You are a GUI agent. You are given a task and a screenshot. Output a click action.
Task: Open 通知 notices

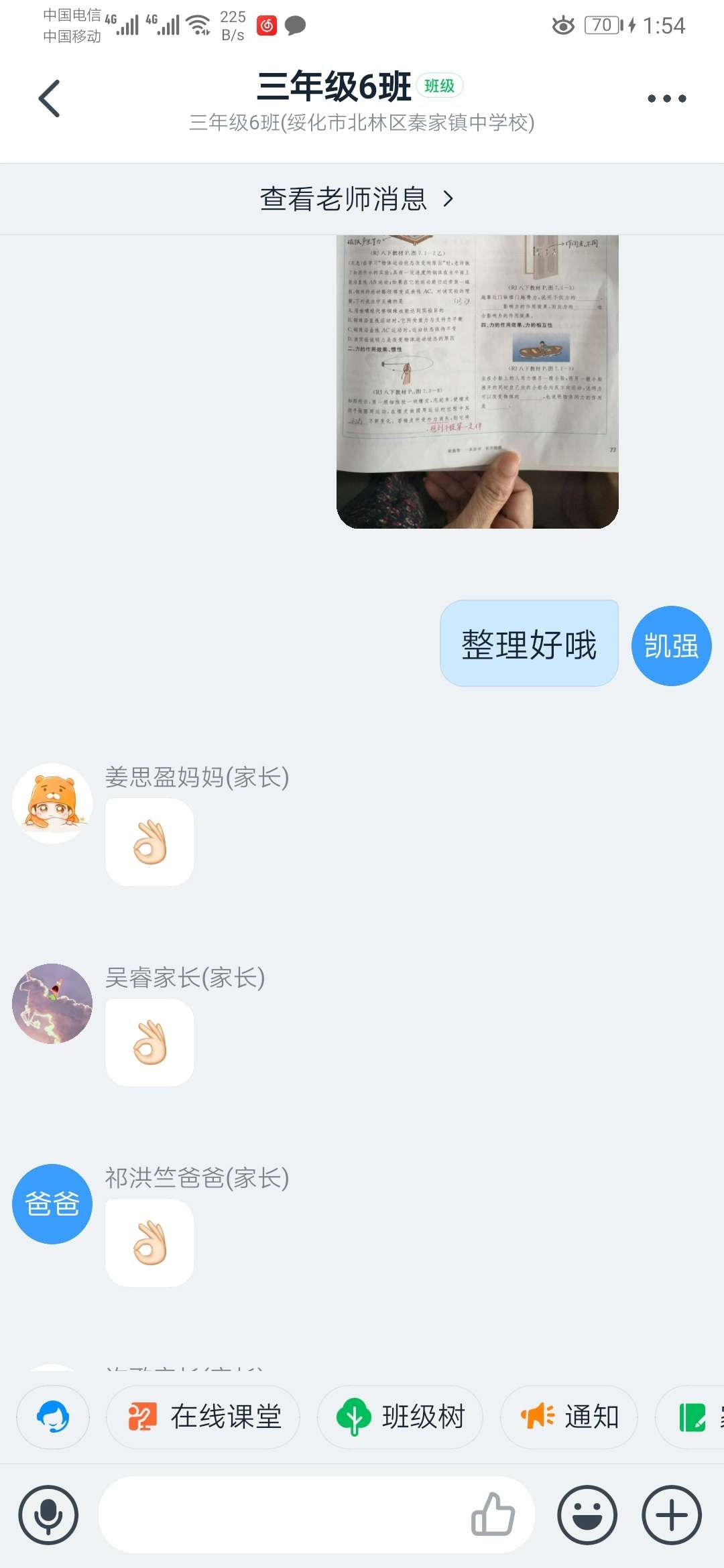point(569,1417)
